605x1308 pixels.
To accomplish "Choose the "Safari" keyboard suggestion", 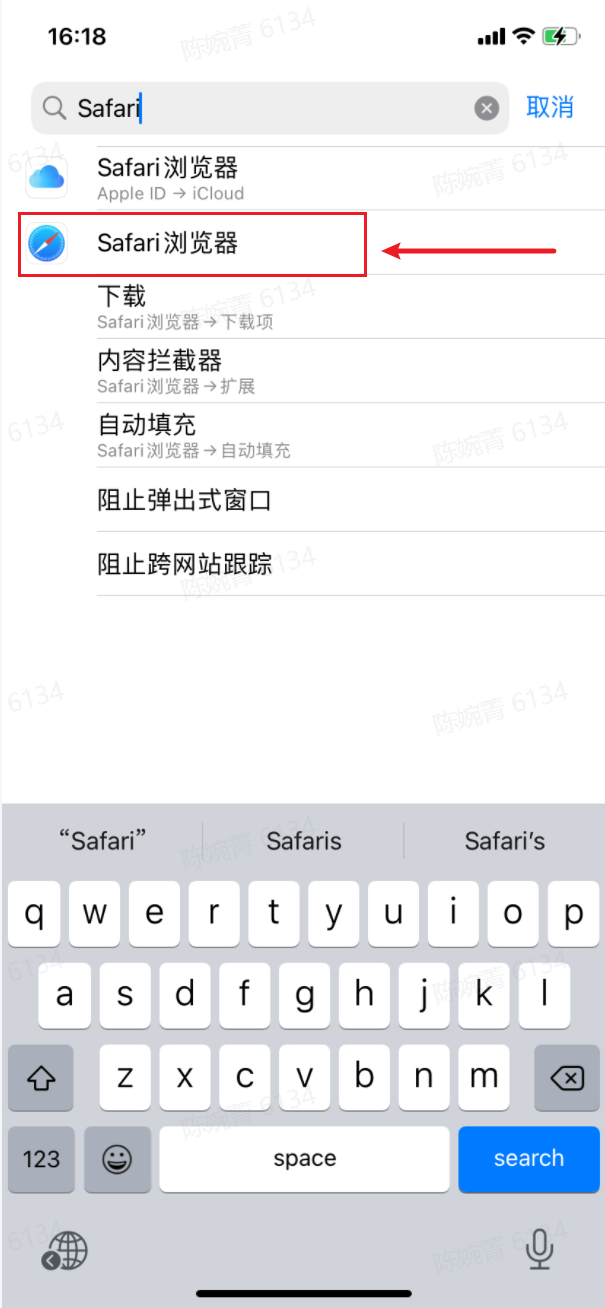I will pyautogui.click(x=103, y=841).
